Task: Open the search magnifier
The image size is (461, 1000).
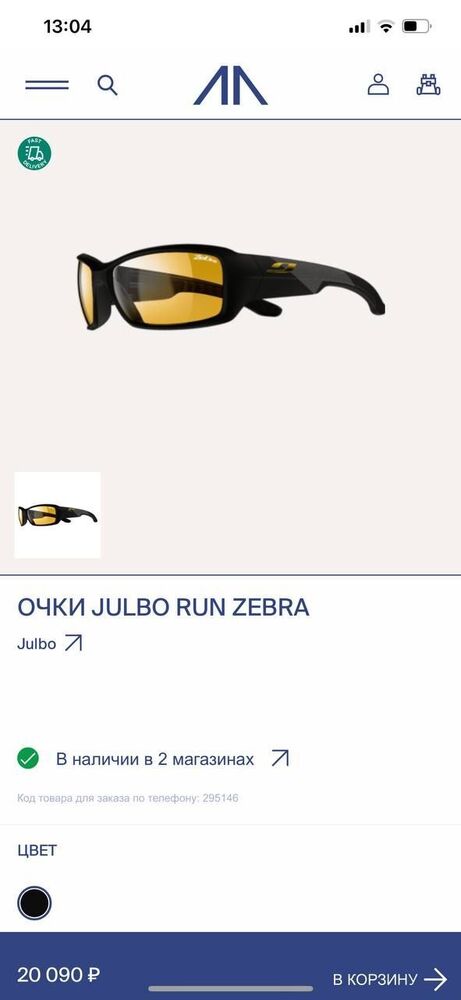Action: coord(107,85)
